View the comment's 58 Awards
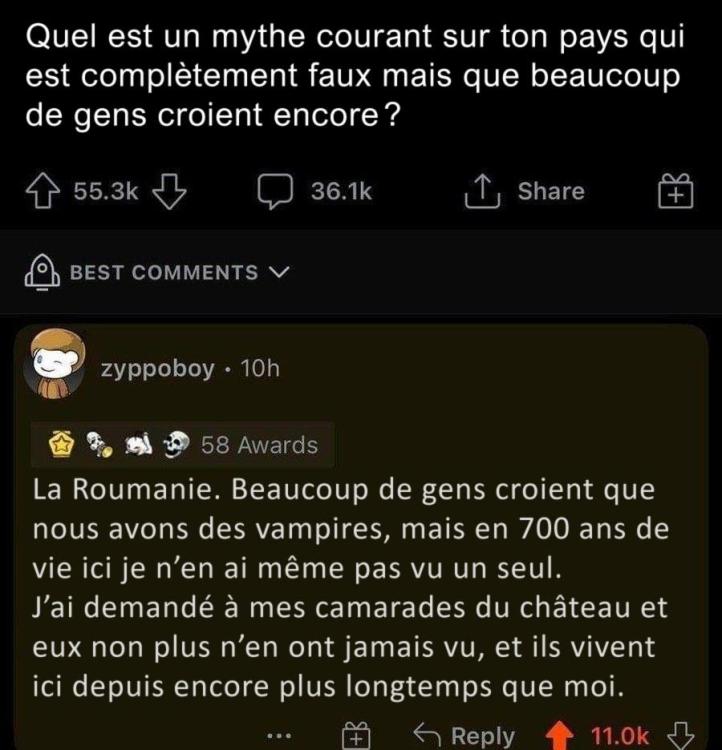Image resolution: width=722 pixels, height=750 pixels. 183,445
